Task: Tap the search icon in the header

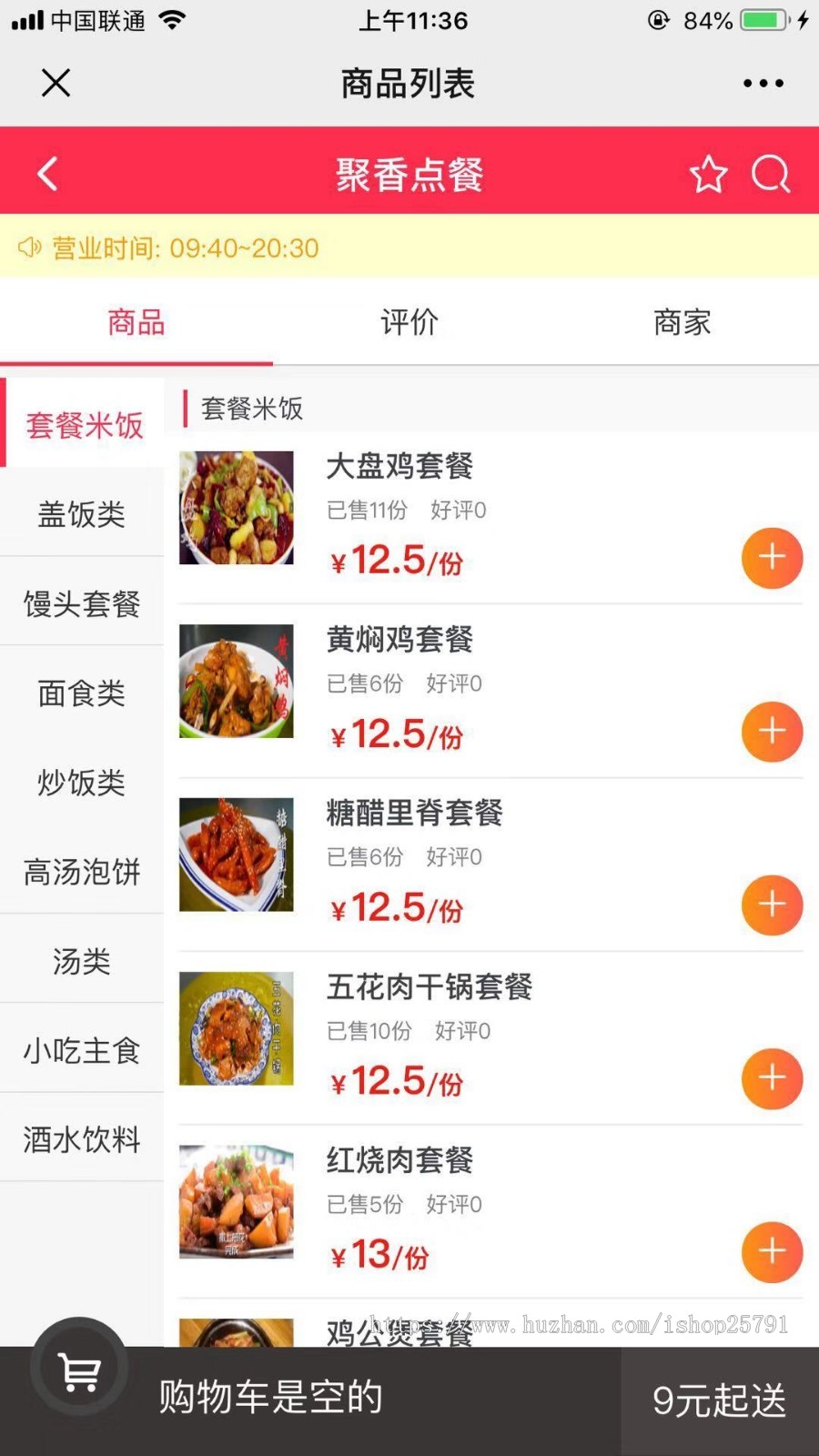Action: (x=770, y=174)
